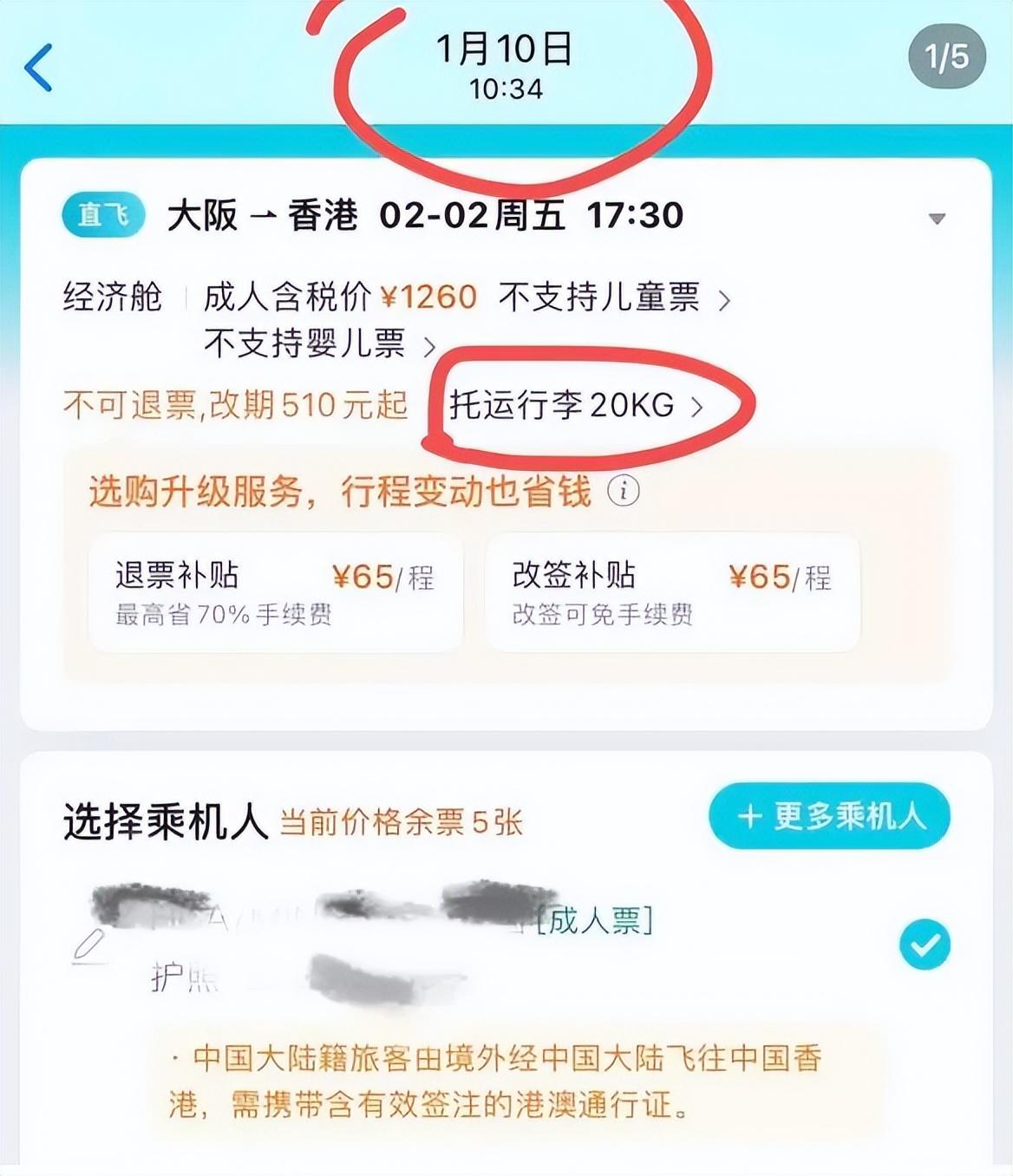Add passengers with 更多乘机人 button

[829, 816]
